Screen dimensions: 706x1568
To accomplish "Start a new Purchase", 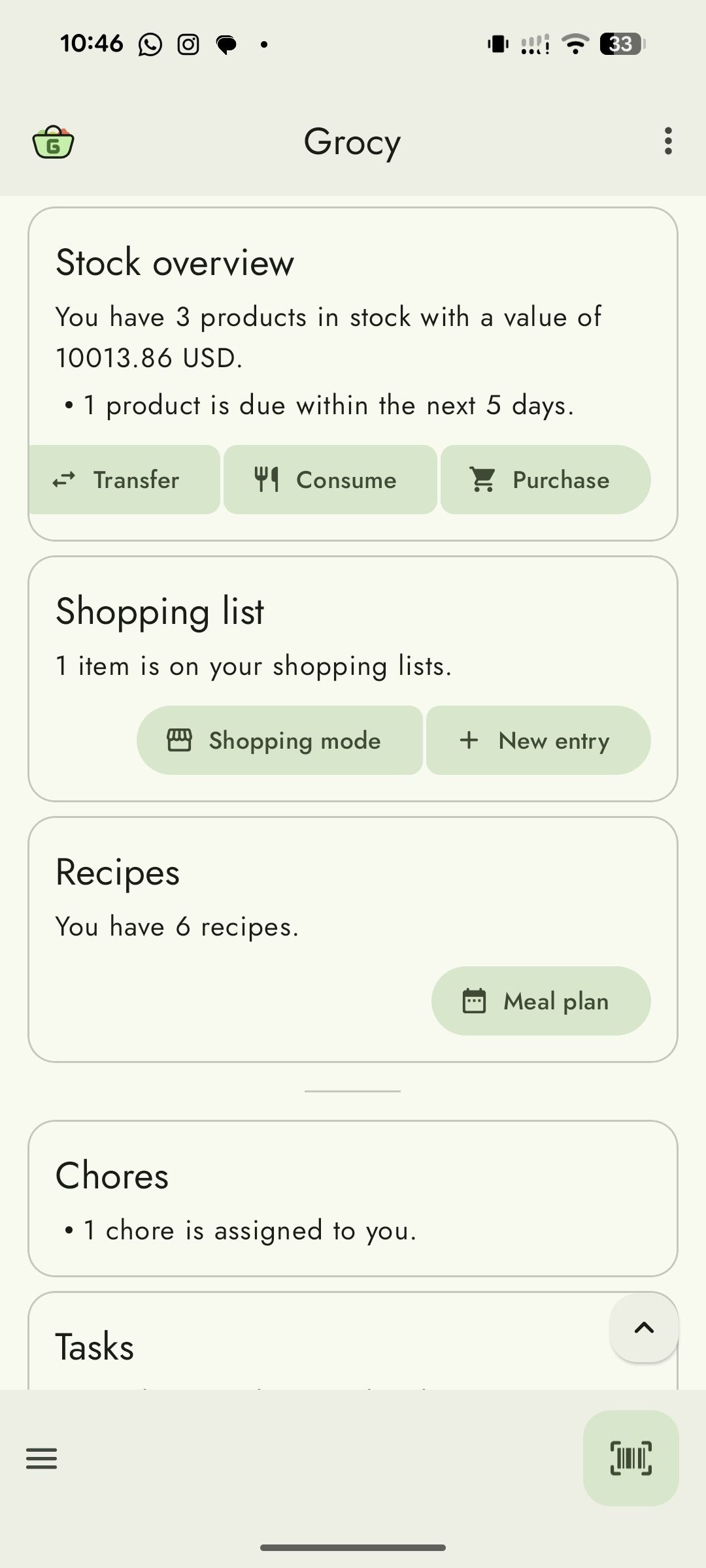I will coord(545,480).
